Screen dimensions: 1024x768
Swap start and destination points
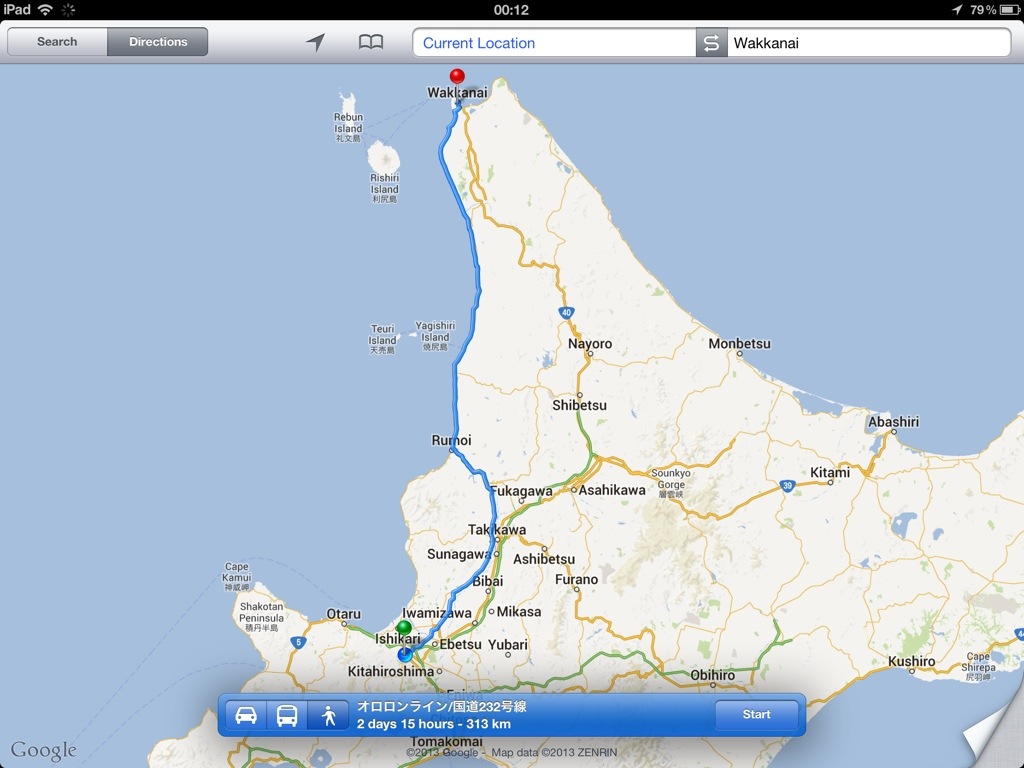(711, 43)
